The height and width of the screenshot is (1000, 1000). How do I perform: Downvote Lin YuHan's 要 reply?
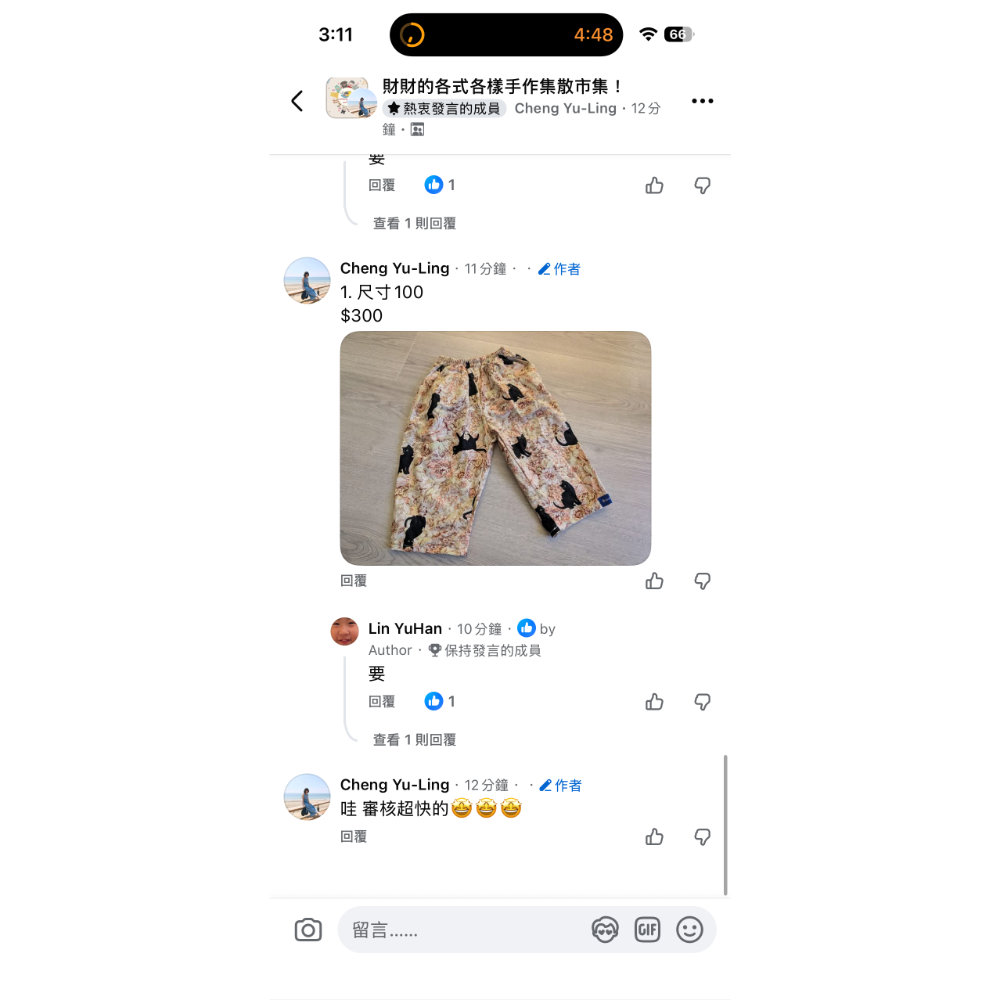[x=703, y=702]
